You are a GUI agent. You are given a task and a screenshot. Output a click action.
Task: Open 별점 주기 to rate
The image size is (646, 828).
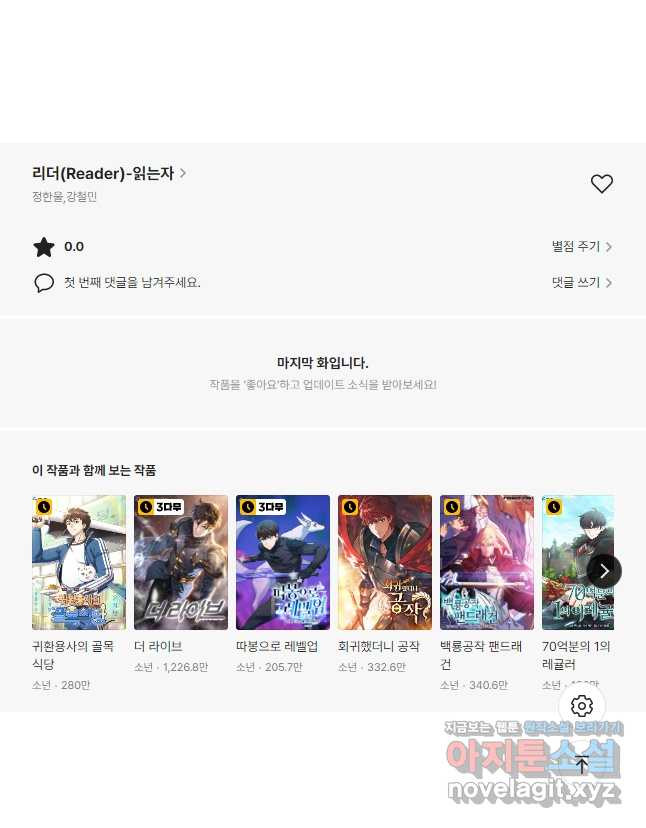(581, 247)
